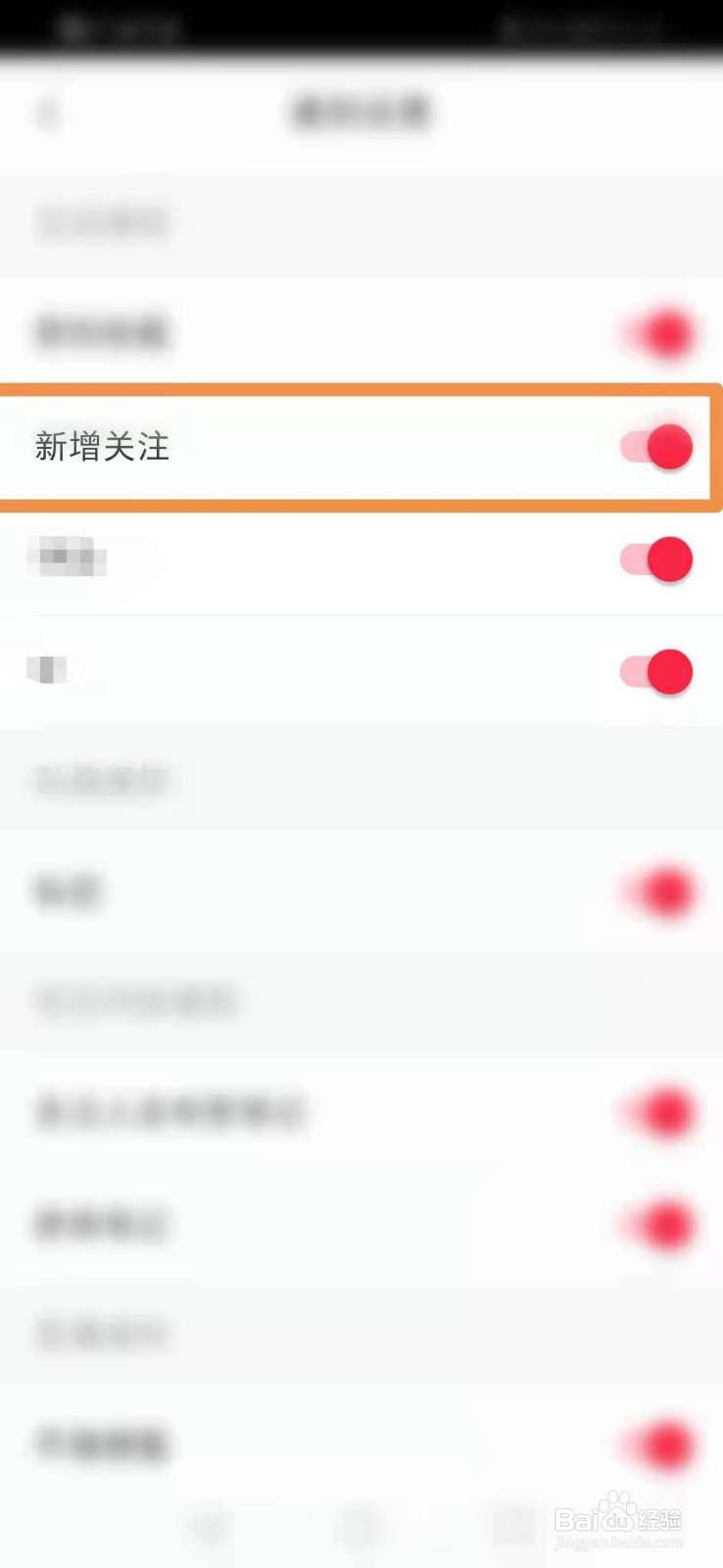Viewport: 723px width, 1568px height.
Task: Turn off the topmost toggle switch
Action: [658, 333]
